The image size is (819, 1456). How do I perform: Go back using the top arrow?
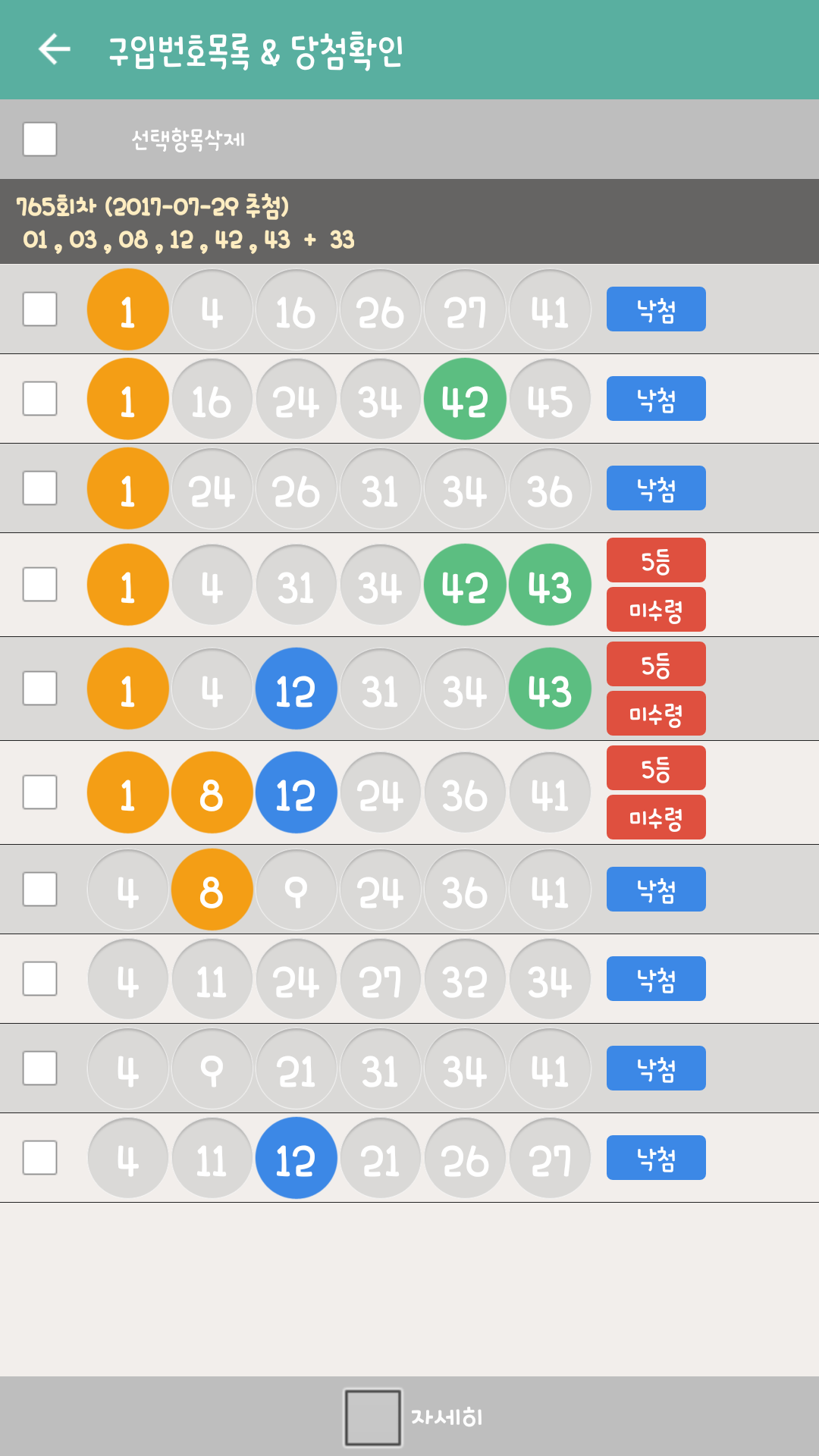coord(55,49)
